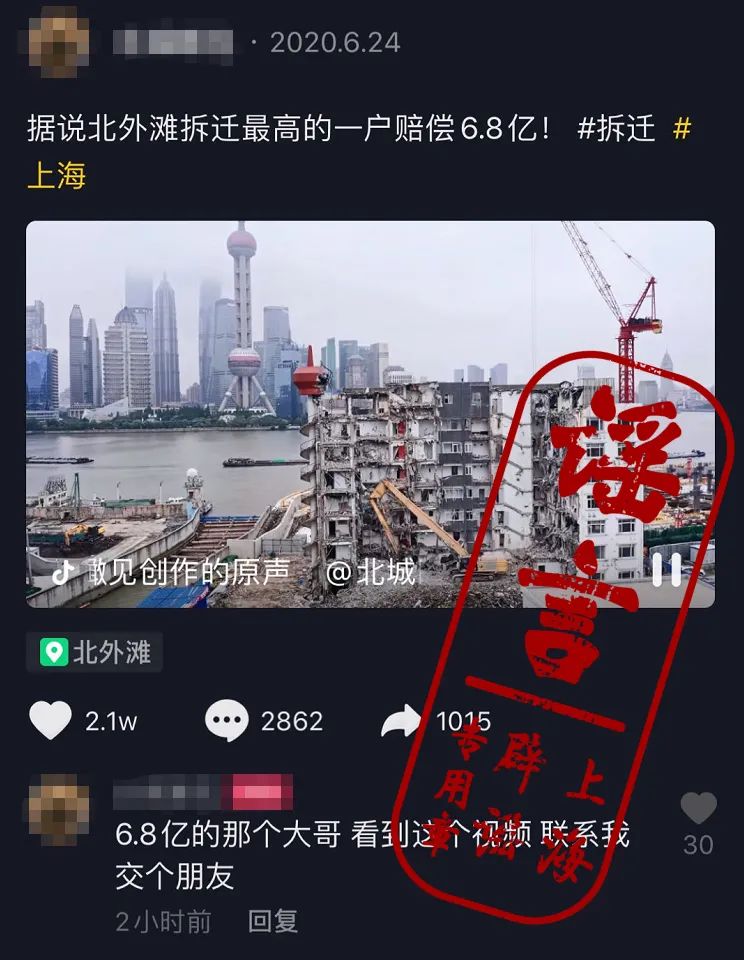Open the #拆迁 hashtag
This screenshot has width=744, height=960.
(x=616, y=129)
